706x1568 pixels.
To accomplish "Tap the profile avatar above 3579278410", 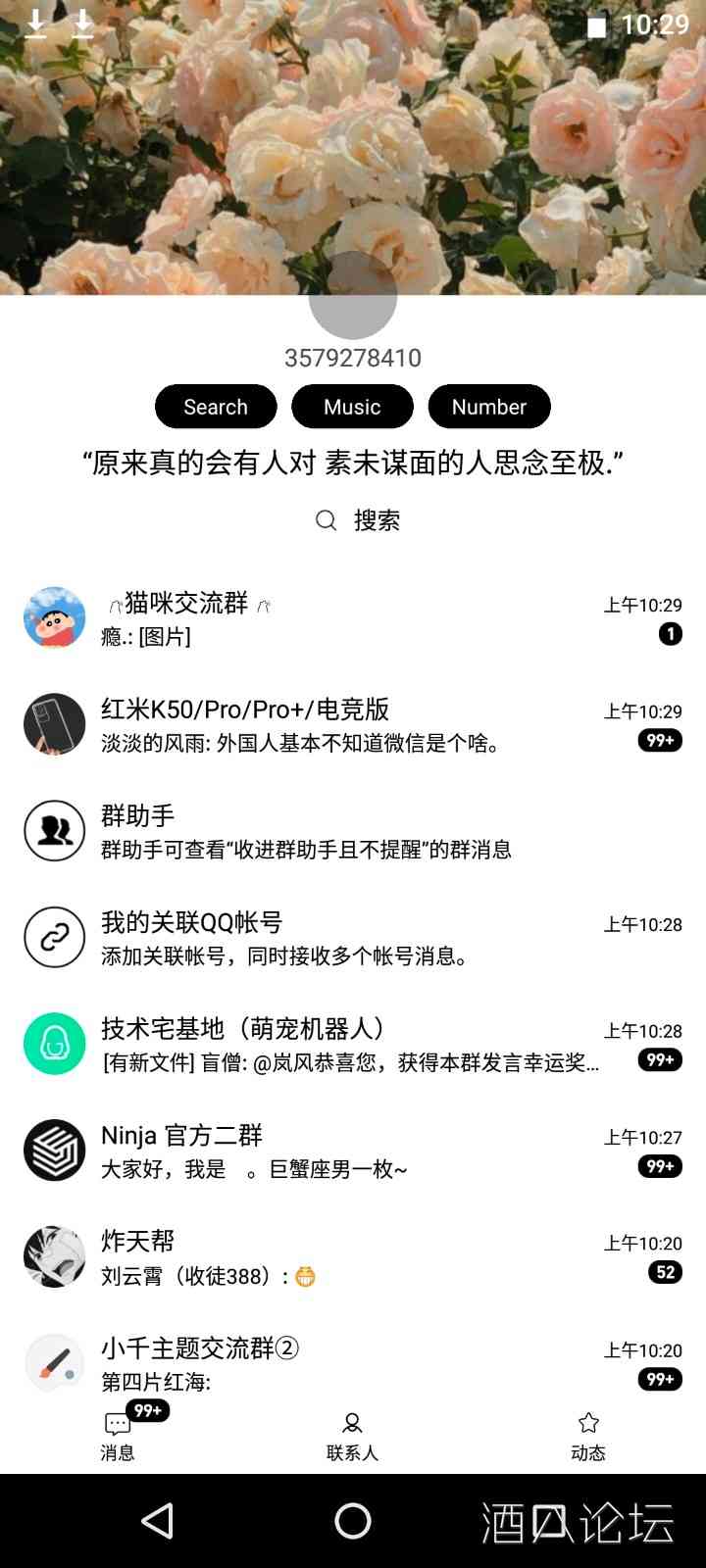I will click(x=353, y=297).
